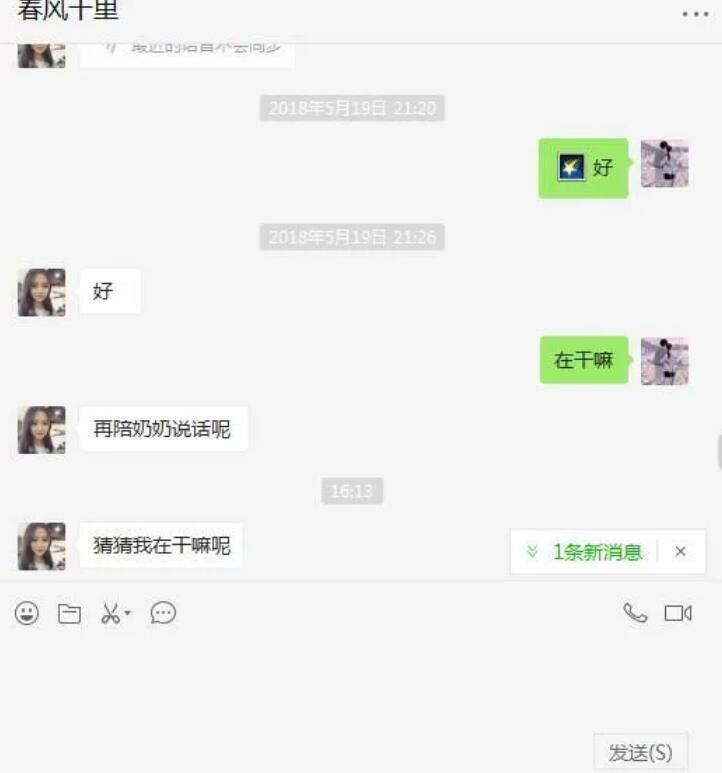The width and height of the screenshot is (722, 773).
Task: Open my avatar beside 在干嘛
Action: (664, 360)
